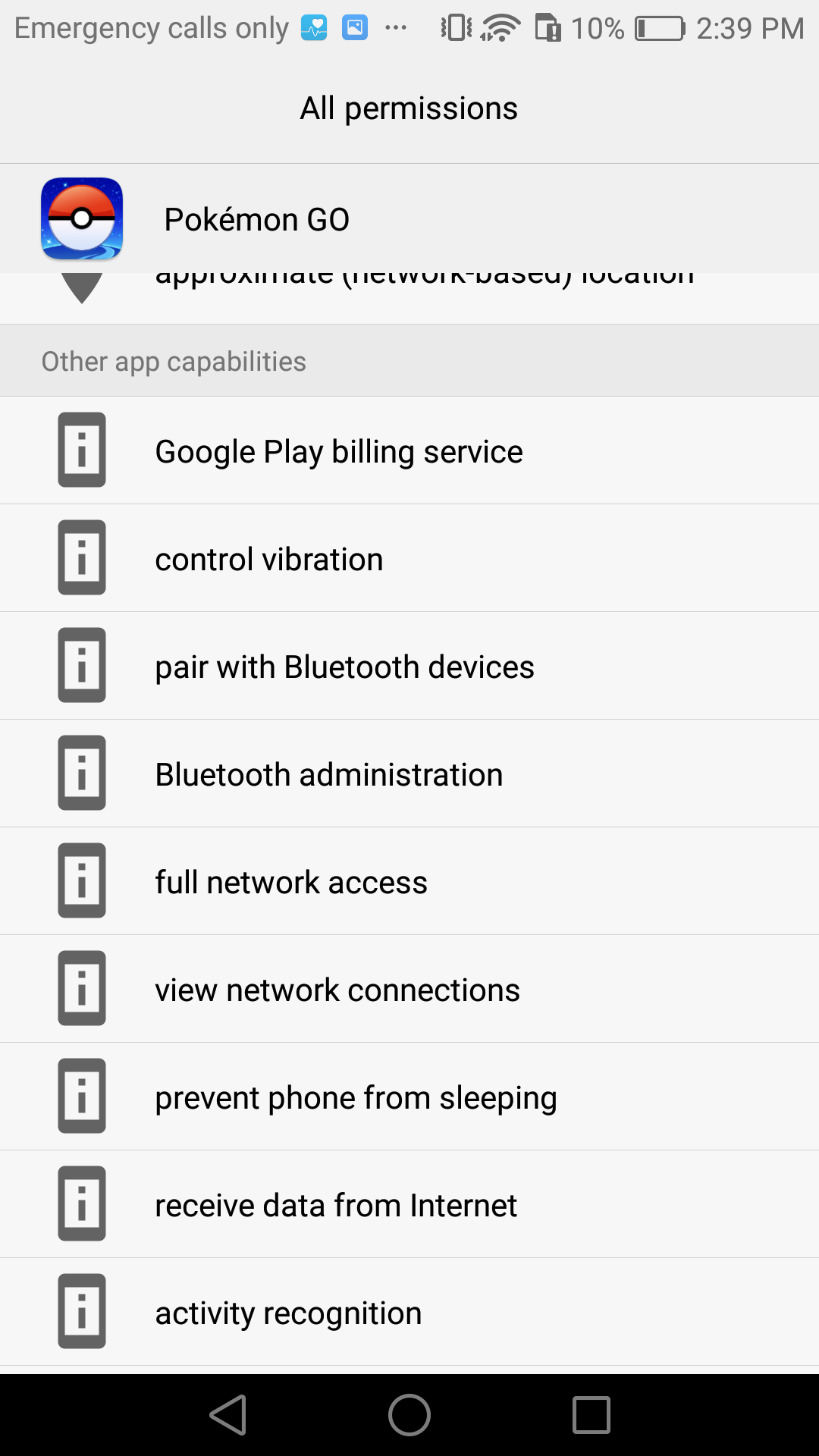Tap the approximate location permission row
Screen dimensions: 819x1456
(409, 298)
